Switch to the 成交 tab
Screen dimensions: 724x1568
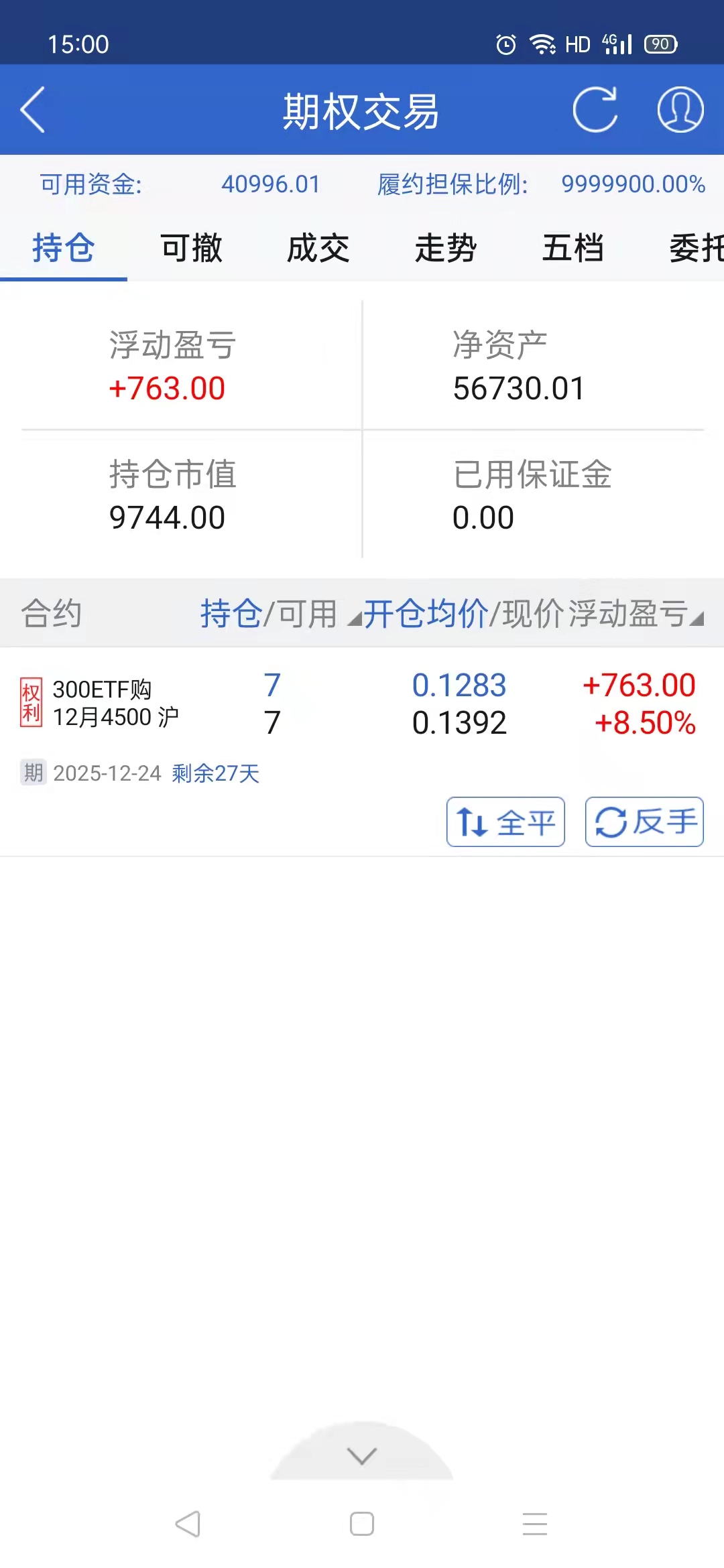tap(318, 249)
